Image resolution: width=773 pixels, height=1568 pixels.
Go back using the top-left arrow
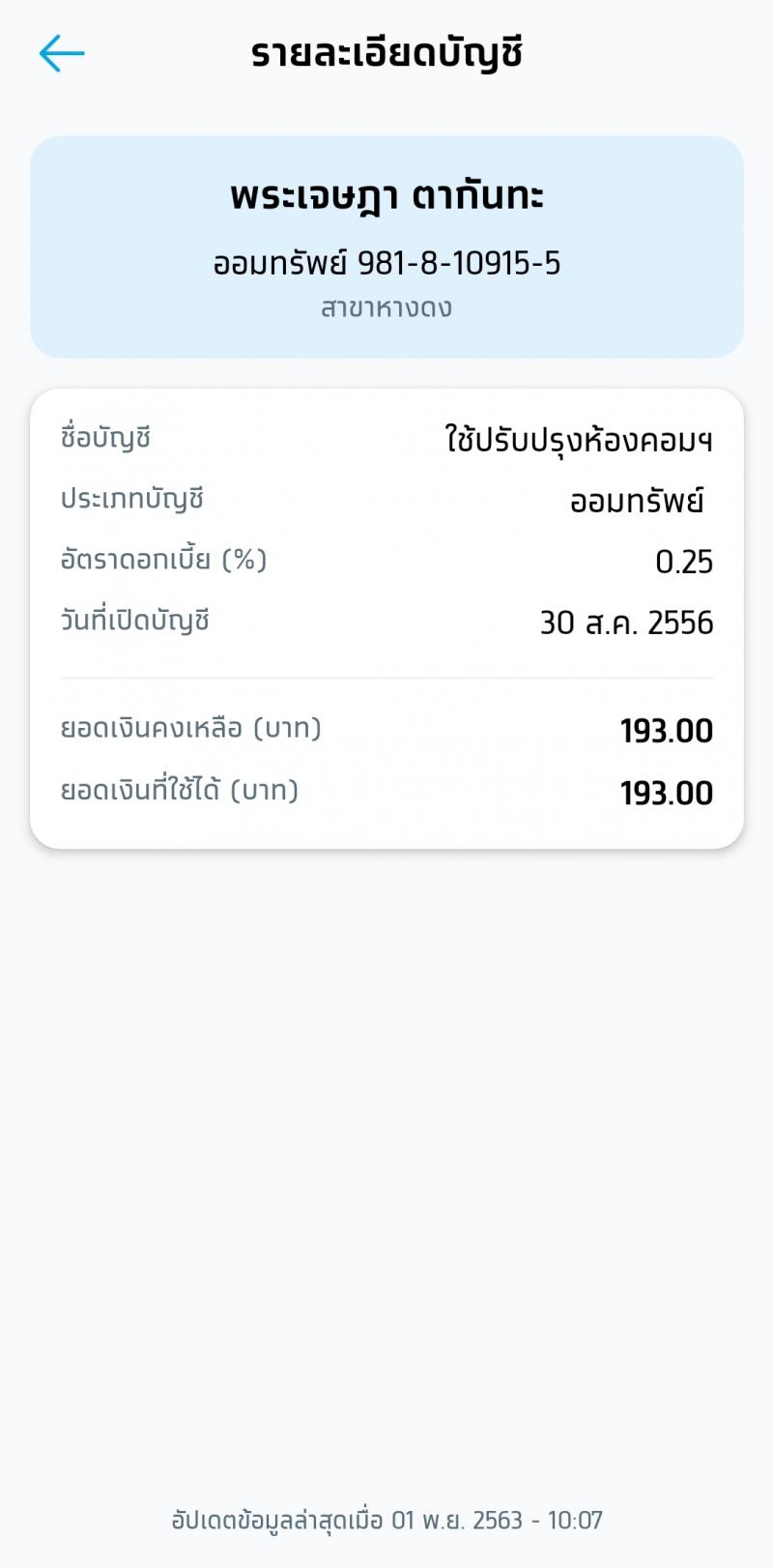pos(62,53)
